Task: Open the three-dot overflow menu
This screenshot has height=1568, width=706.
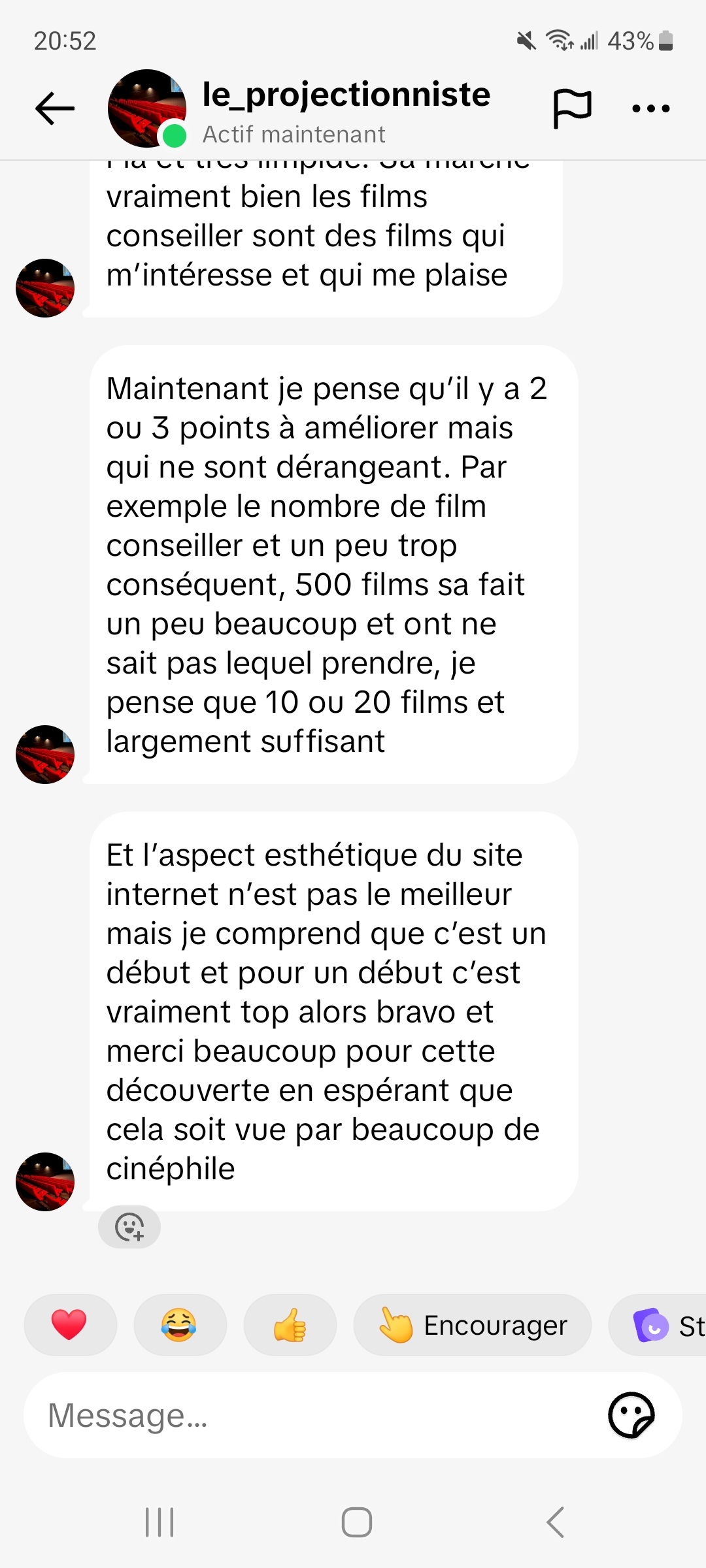Action: pos(650,108)
